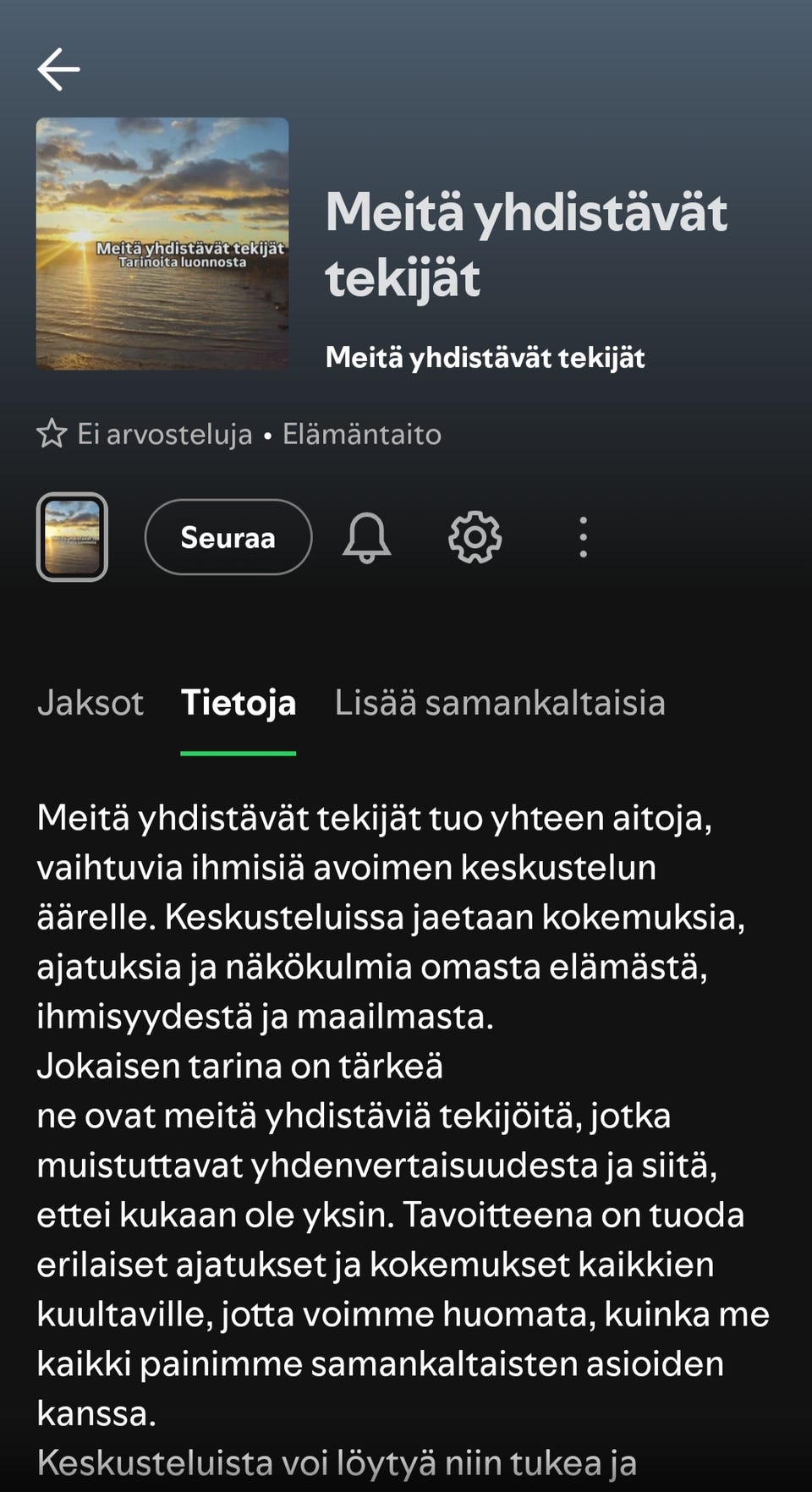Click the bullet separator between rating and category
The width and height of the screenshot is (812, 1492).
pyautogui.click(x=267, y=435)
